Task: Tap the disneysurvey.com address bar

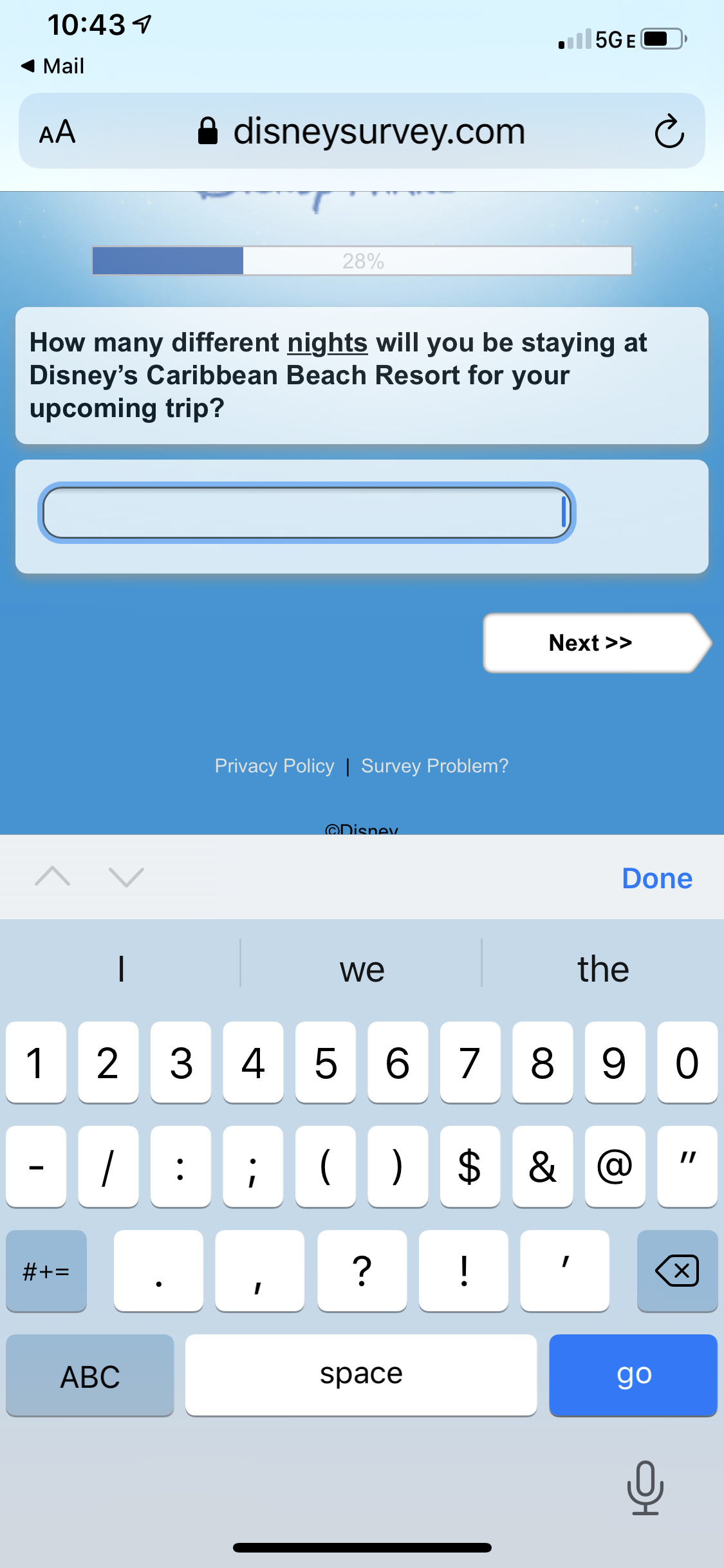Action: [362, 131]
